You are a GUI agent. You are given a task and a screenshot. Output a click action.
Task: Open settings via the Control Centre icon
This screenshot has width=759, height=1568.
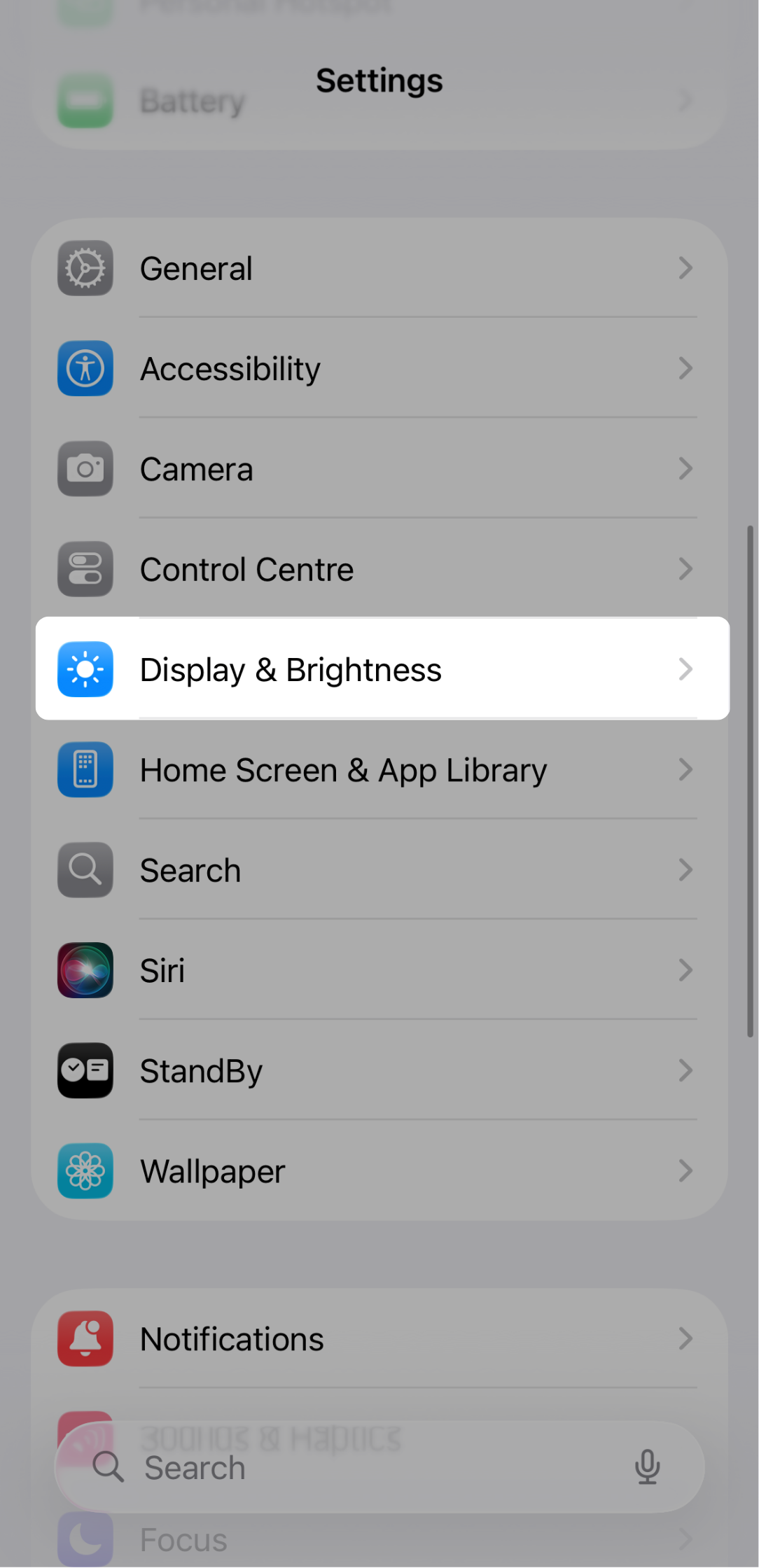click(x=84, y=568)
